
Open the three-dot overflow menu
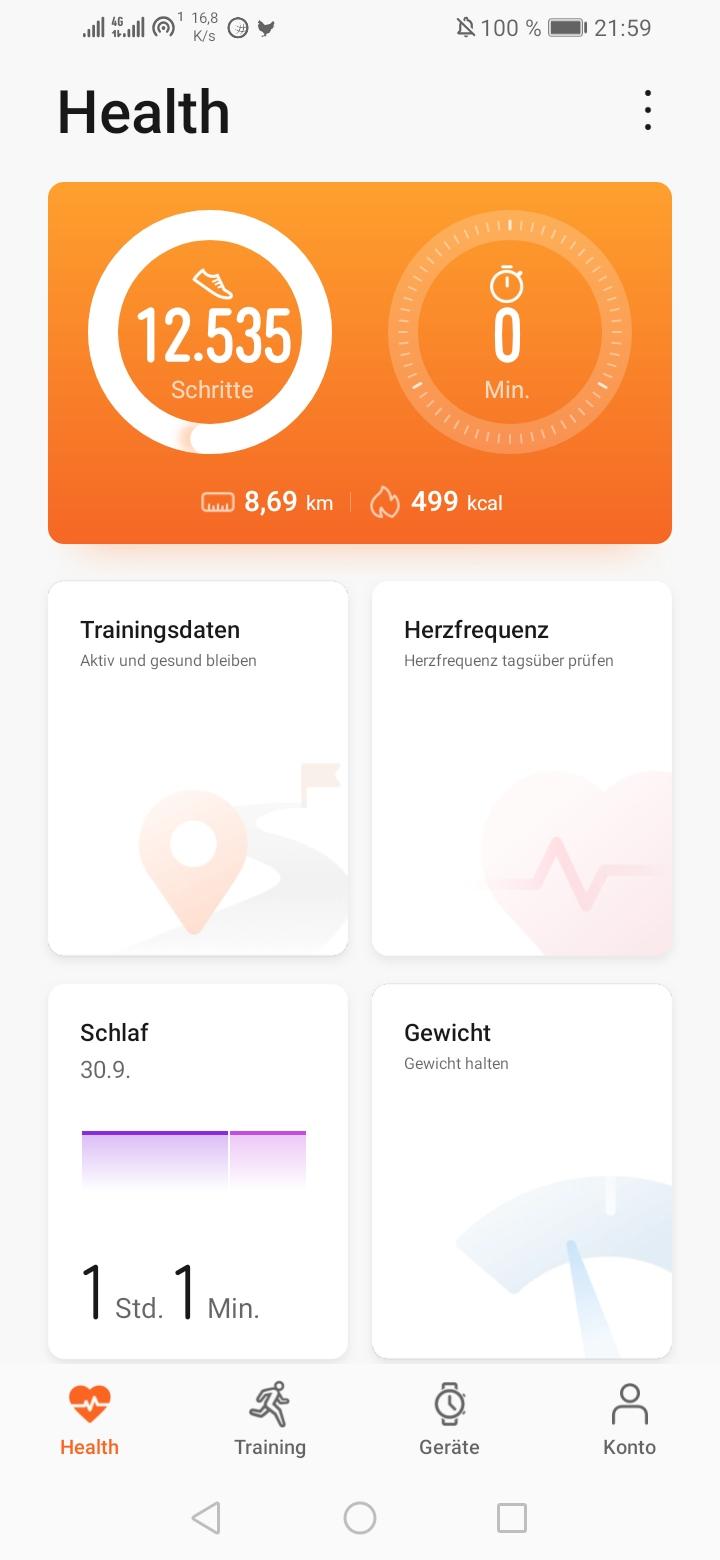pyautogui.click(x=648, y=110)
